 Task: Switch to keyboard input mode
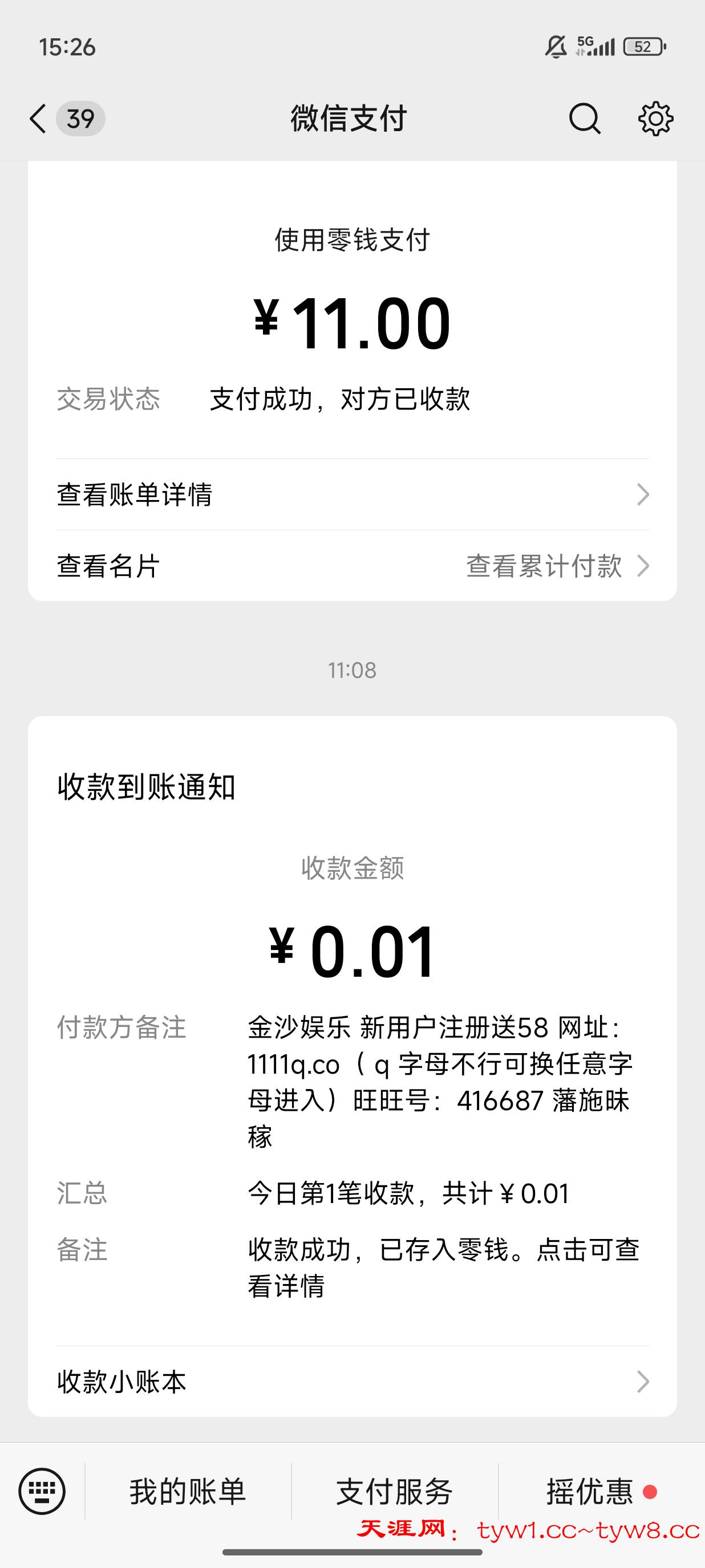pyautogui.click(x=42, y=1491)
